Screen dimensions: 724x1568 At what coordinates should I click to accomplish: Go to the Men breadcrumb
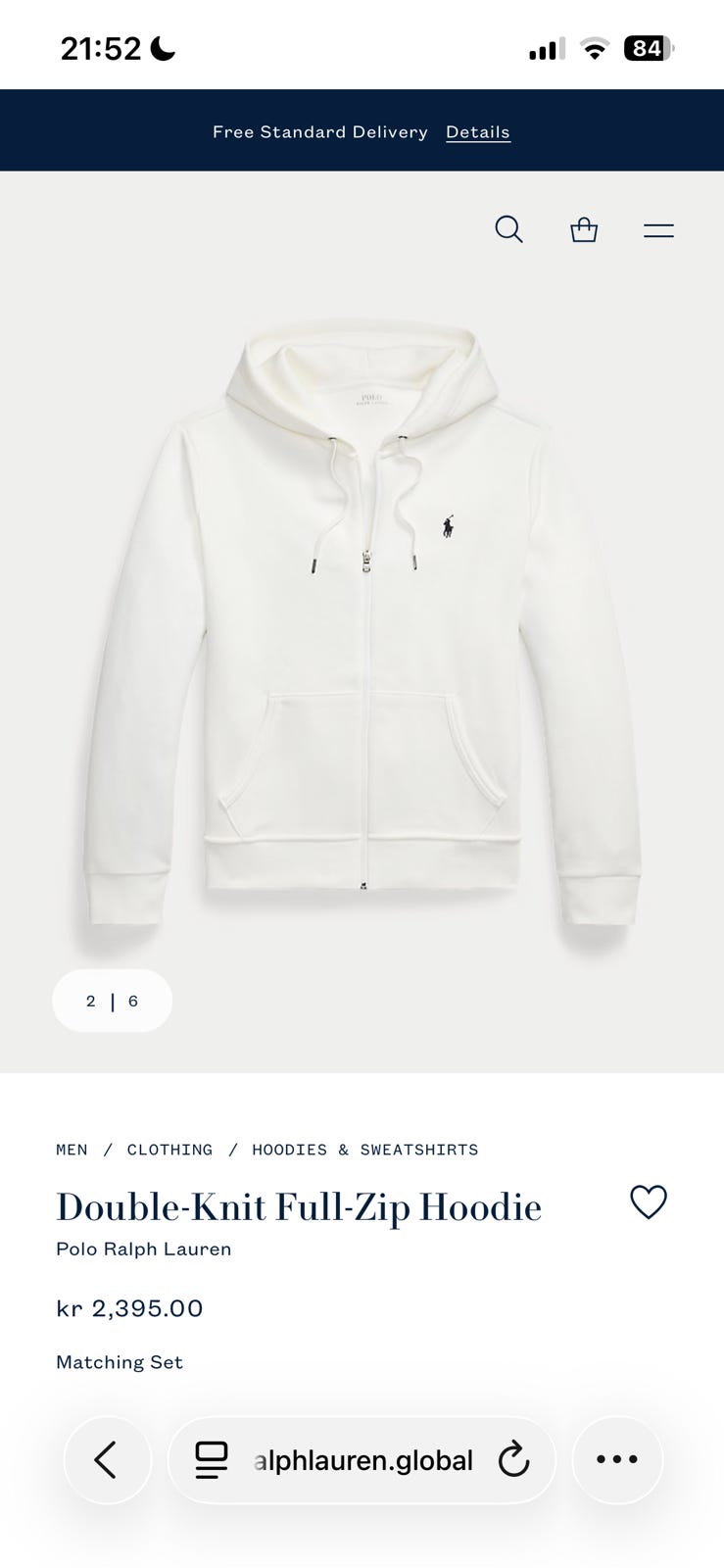click(72, 1150)
